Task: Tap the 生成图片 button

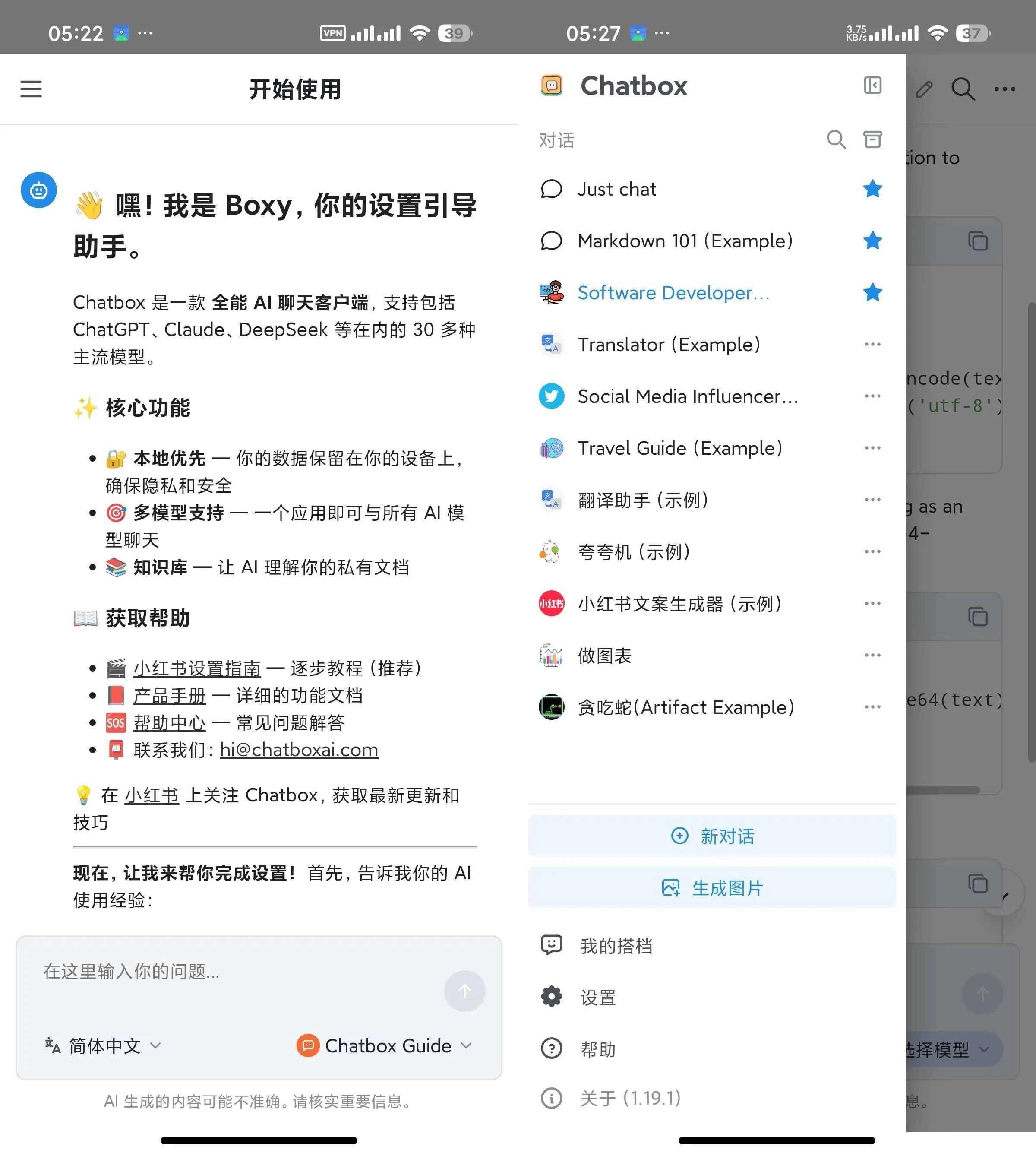Action: coord(711,888)
